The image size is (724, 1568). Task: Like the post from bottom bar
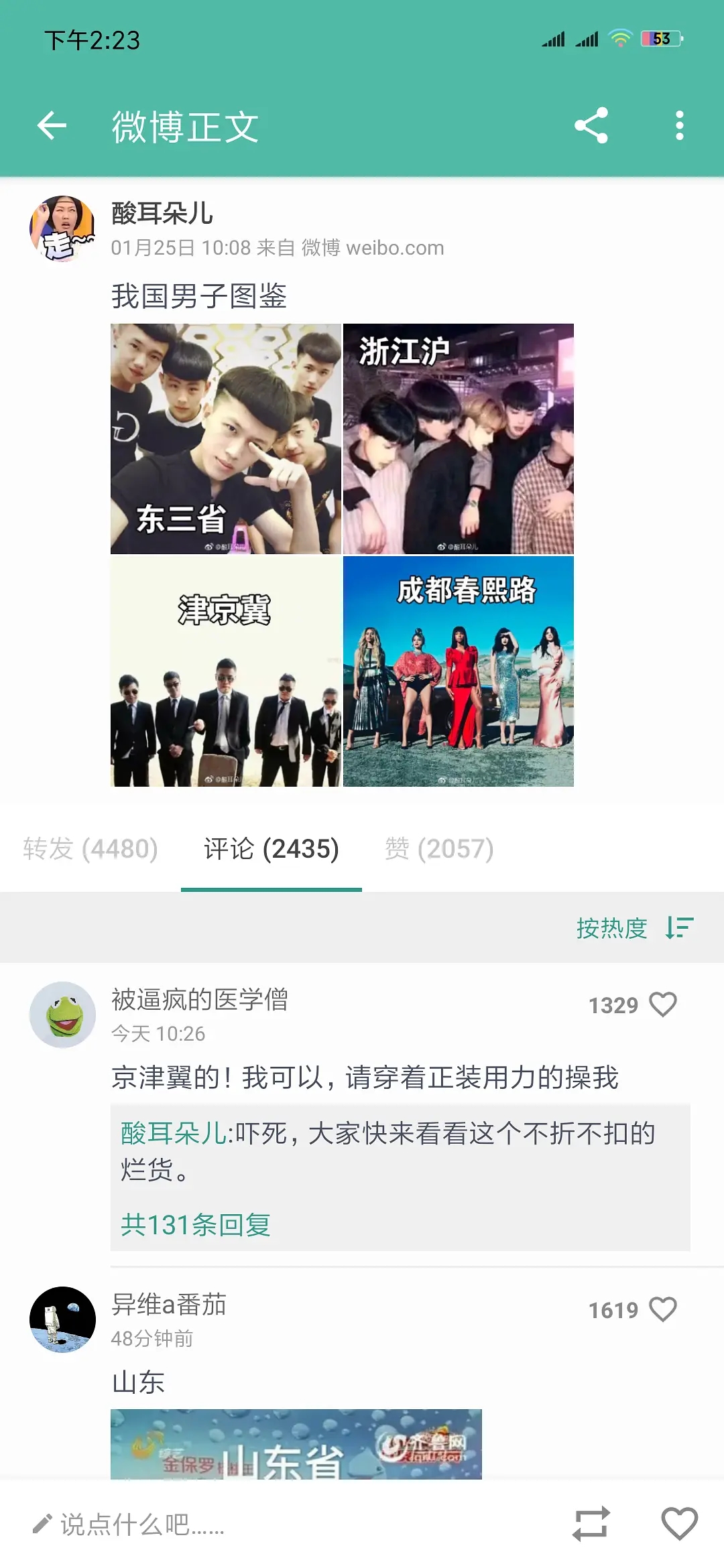click(679, 1524)
